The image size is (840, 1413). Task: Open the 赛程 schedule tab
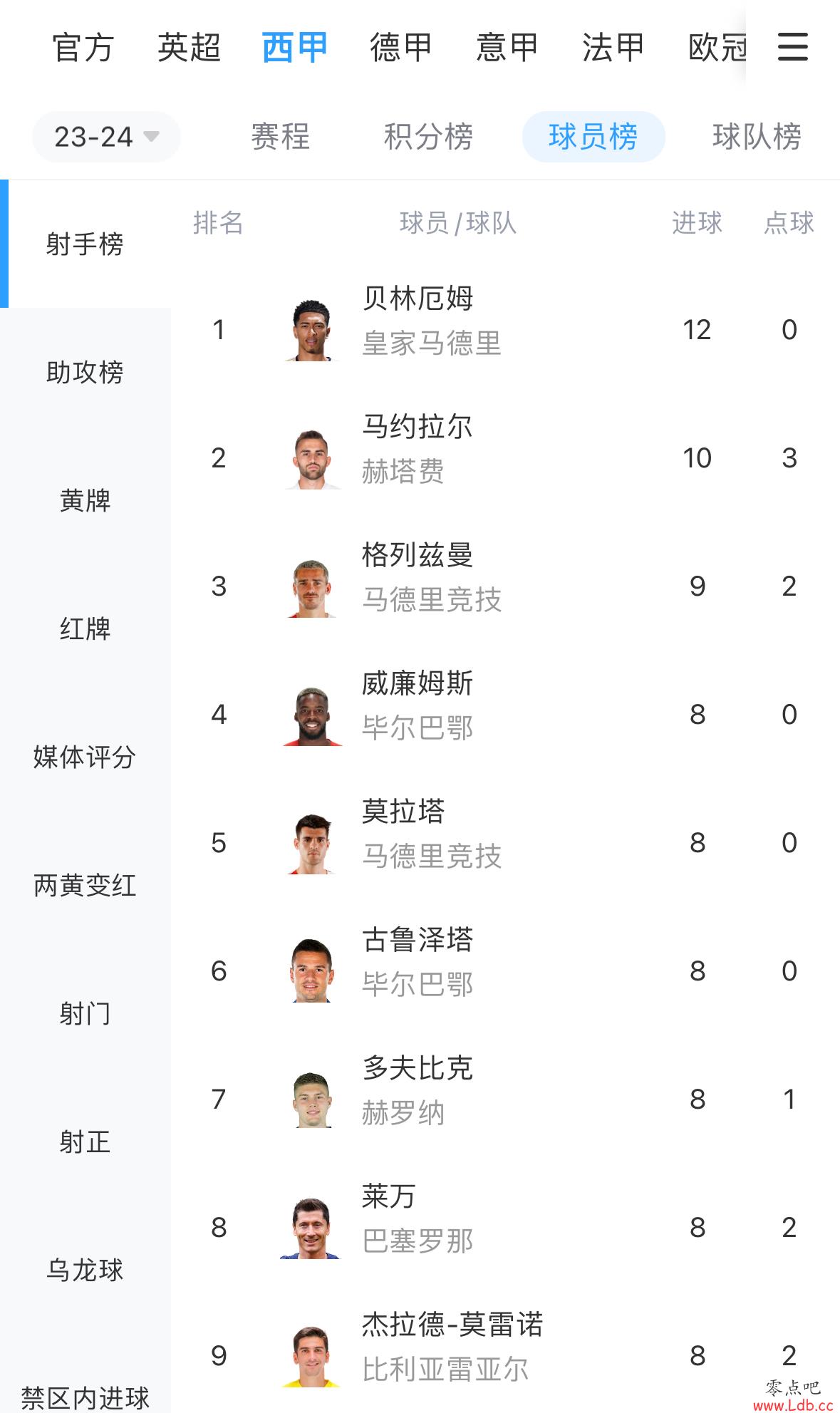[x=281, y=137]
